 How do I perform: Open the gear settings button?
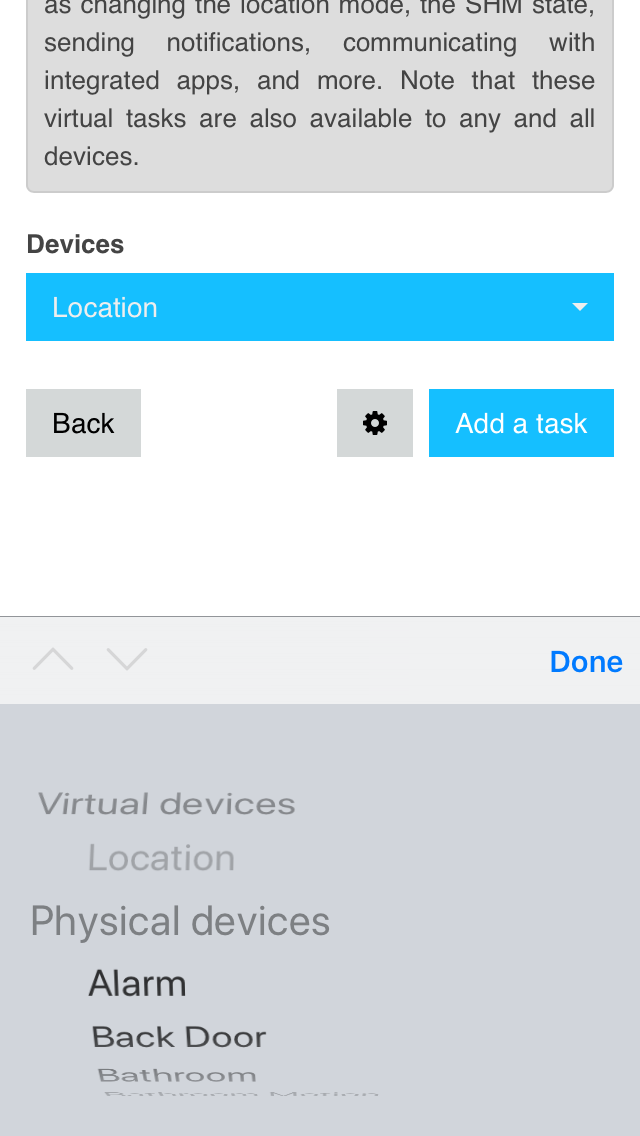(x=375, y=423)
